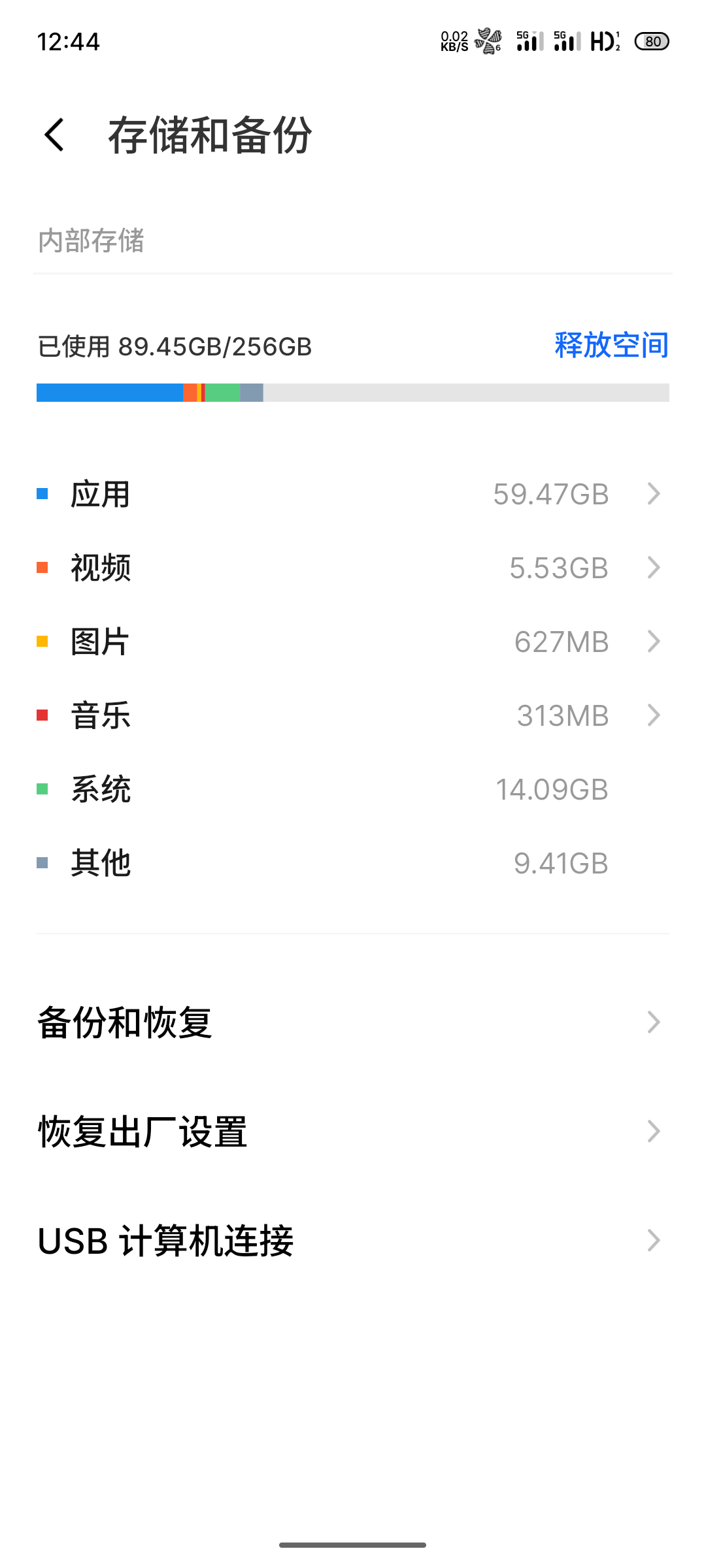Screen dimensions: 706x1568
Task: Open 恢复出厂设置 option
Action: 353,1132
